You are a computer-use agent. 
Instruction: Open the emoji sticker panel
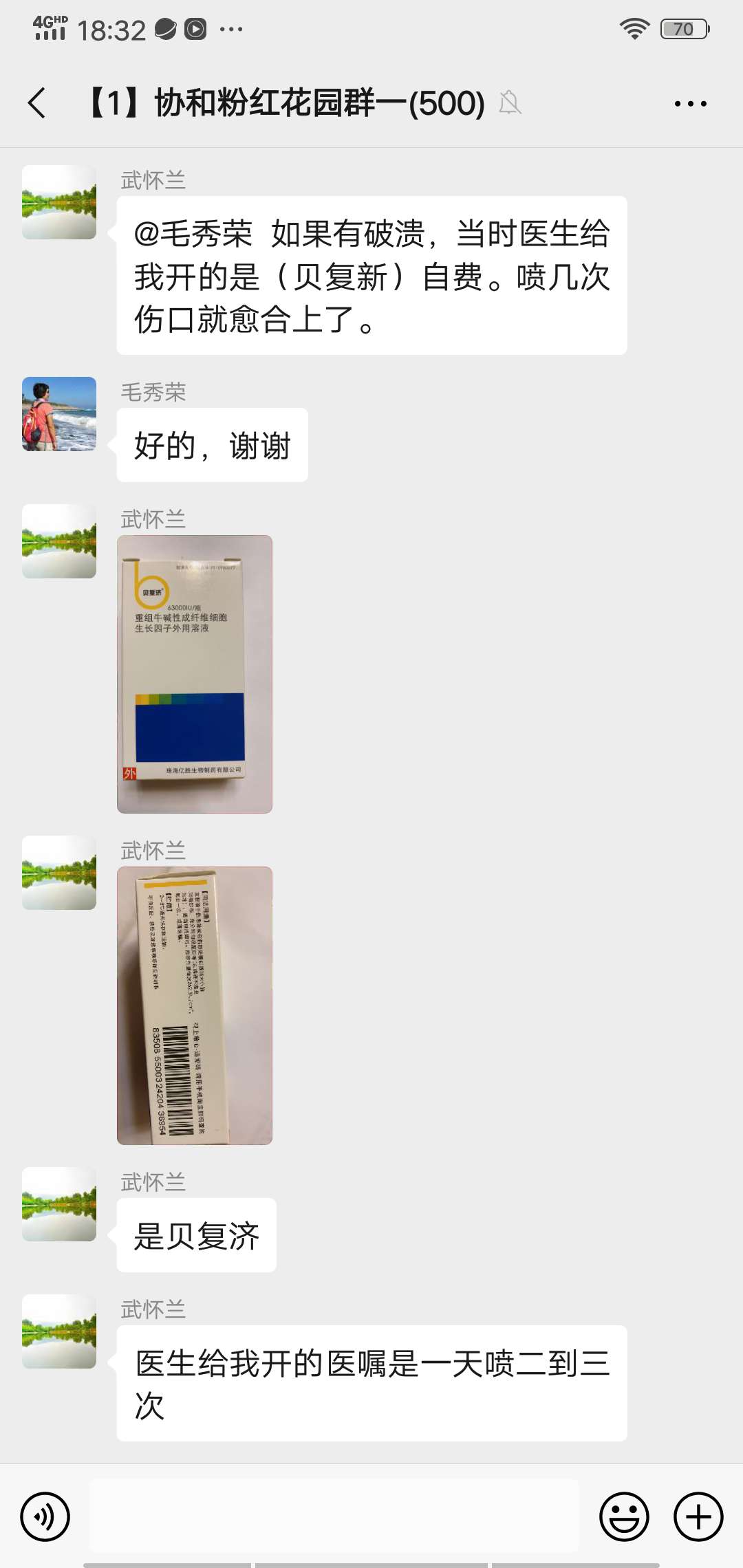(x=624, y=1516)
